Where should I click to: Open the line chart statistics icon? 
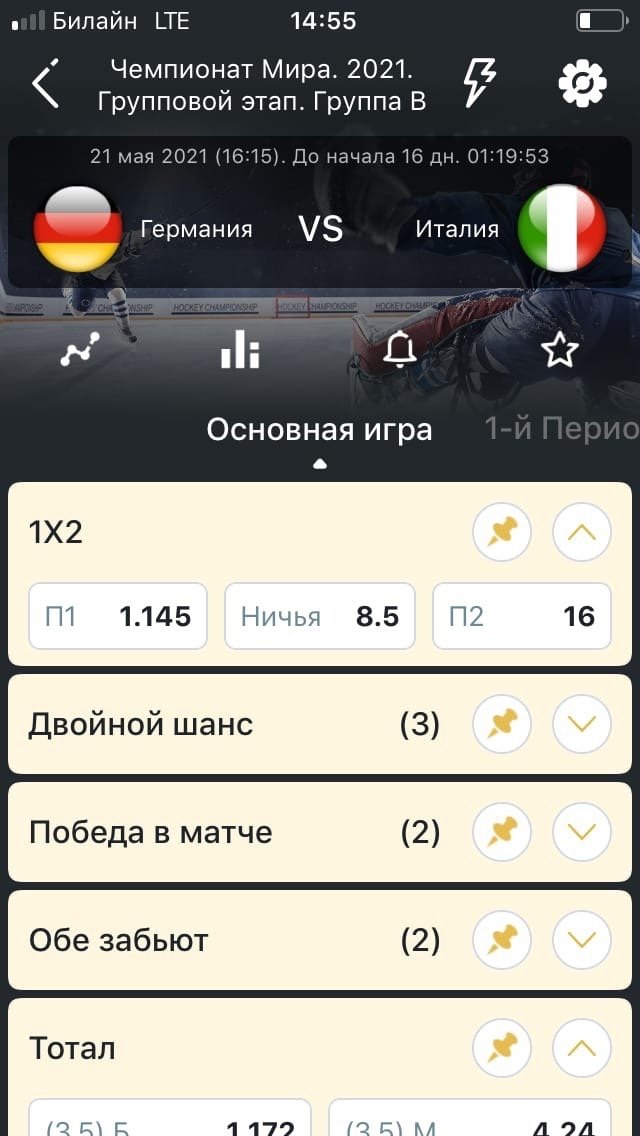(80, 350)
